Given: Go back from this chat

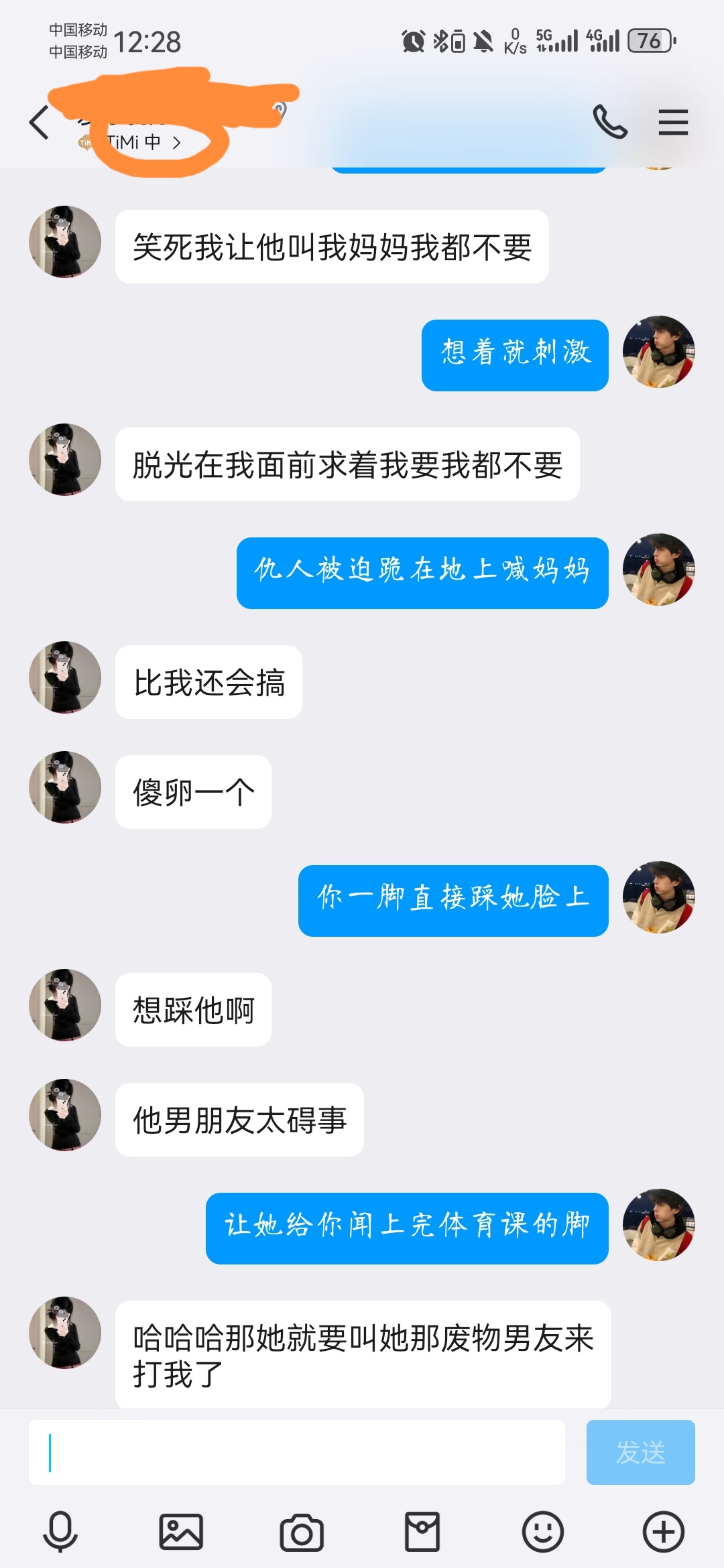Looking at the screenshot, I should [39, 123].
